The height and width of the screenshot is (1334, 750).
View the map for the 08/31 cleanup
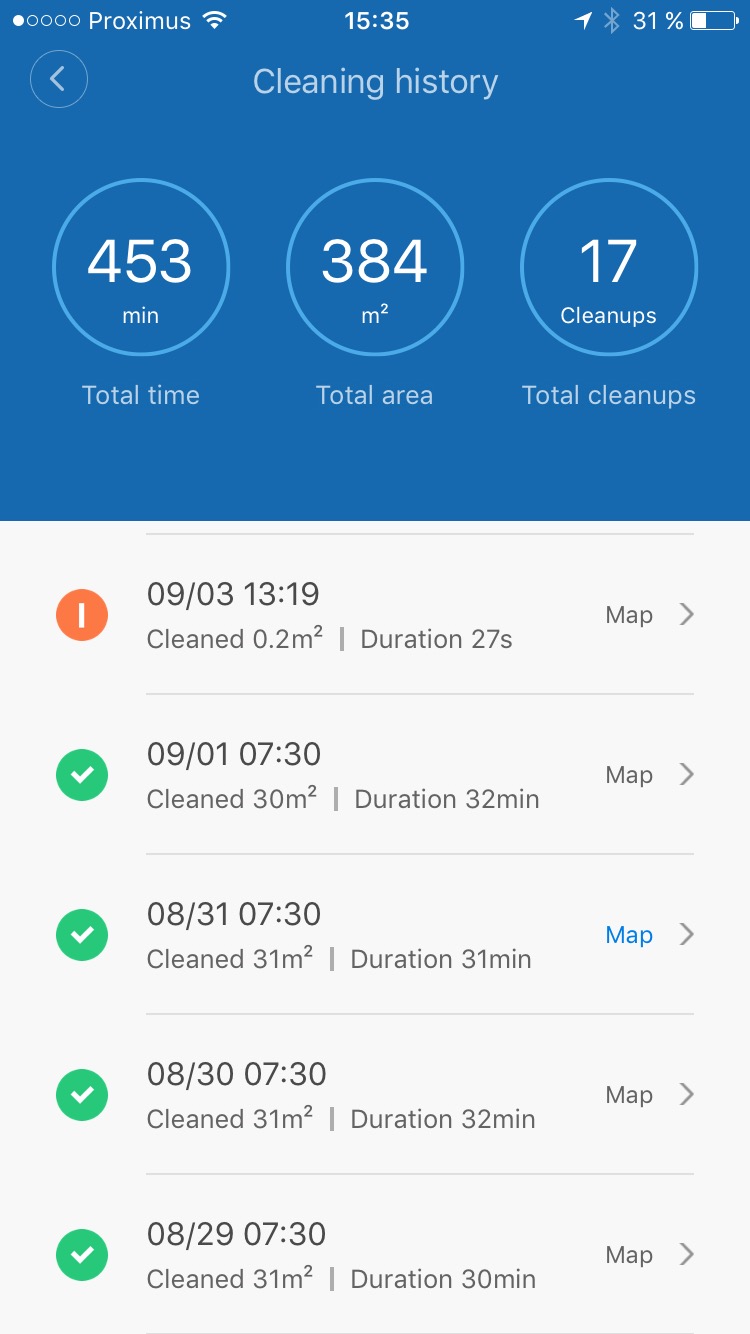630,935
